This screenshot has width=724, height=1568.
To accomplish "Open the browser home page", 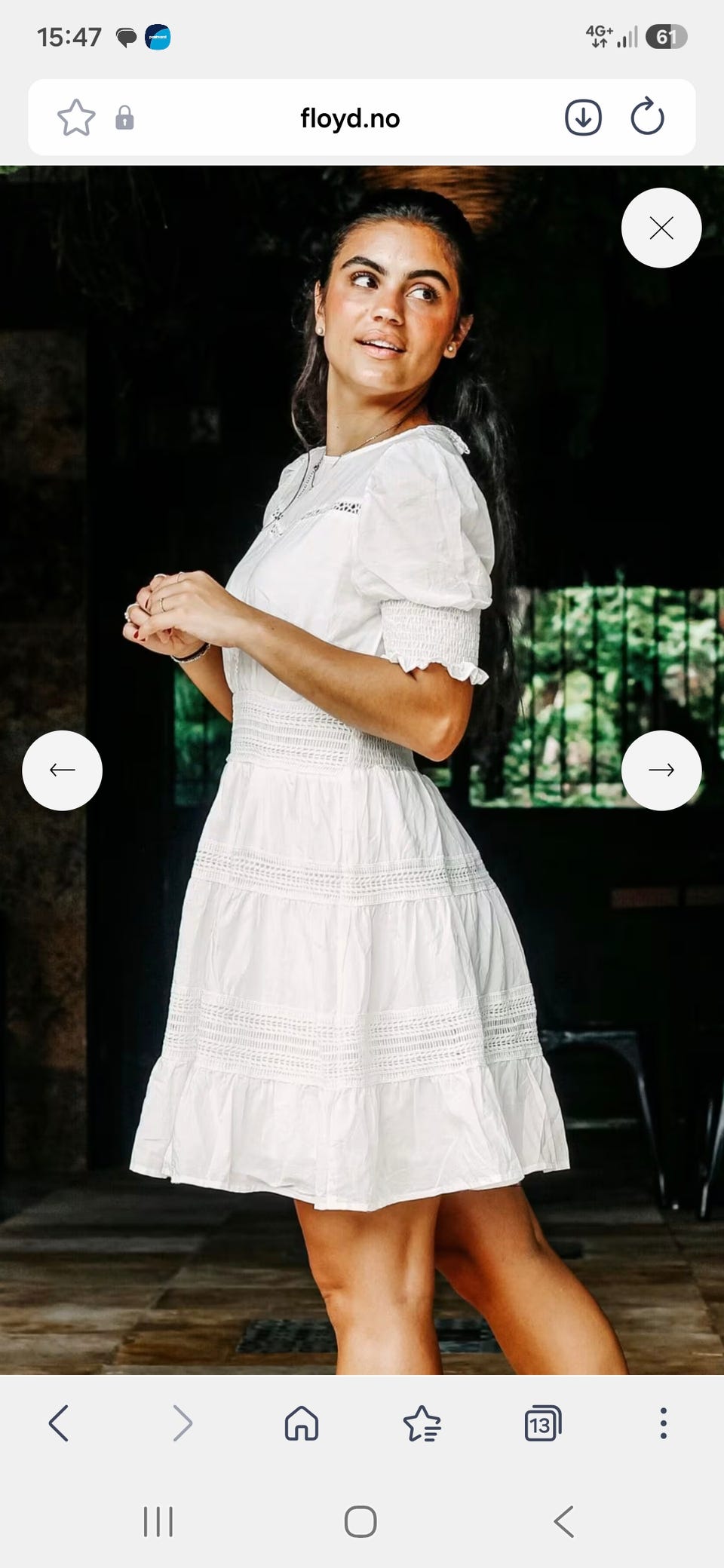I will click(x=302, y=1423).
